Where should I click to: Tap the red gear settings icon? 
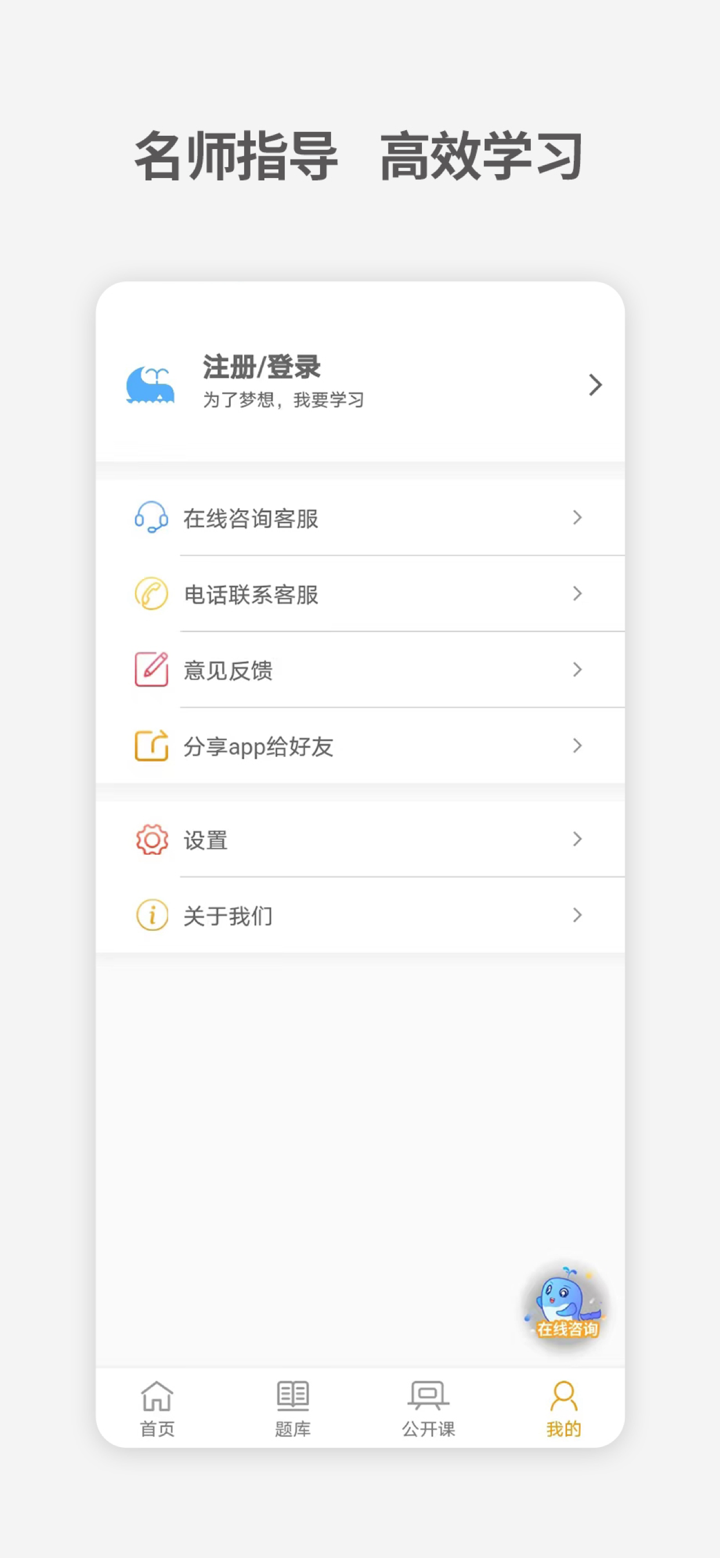click(150, 839)
